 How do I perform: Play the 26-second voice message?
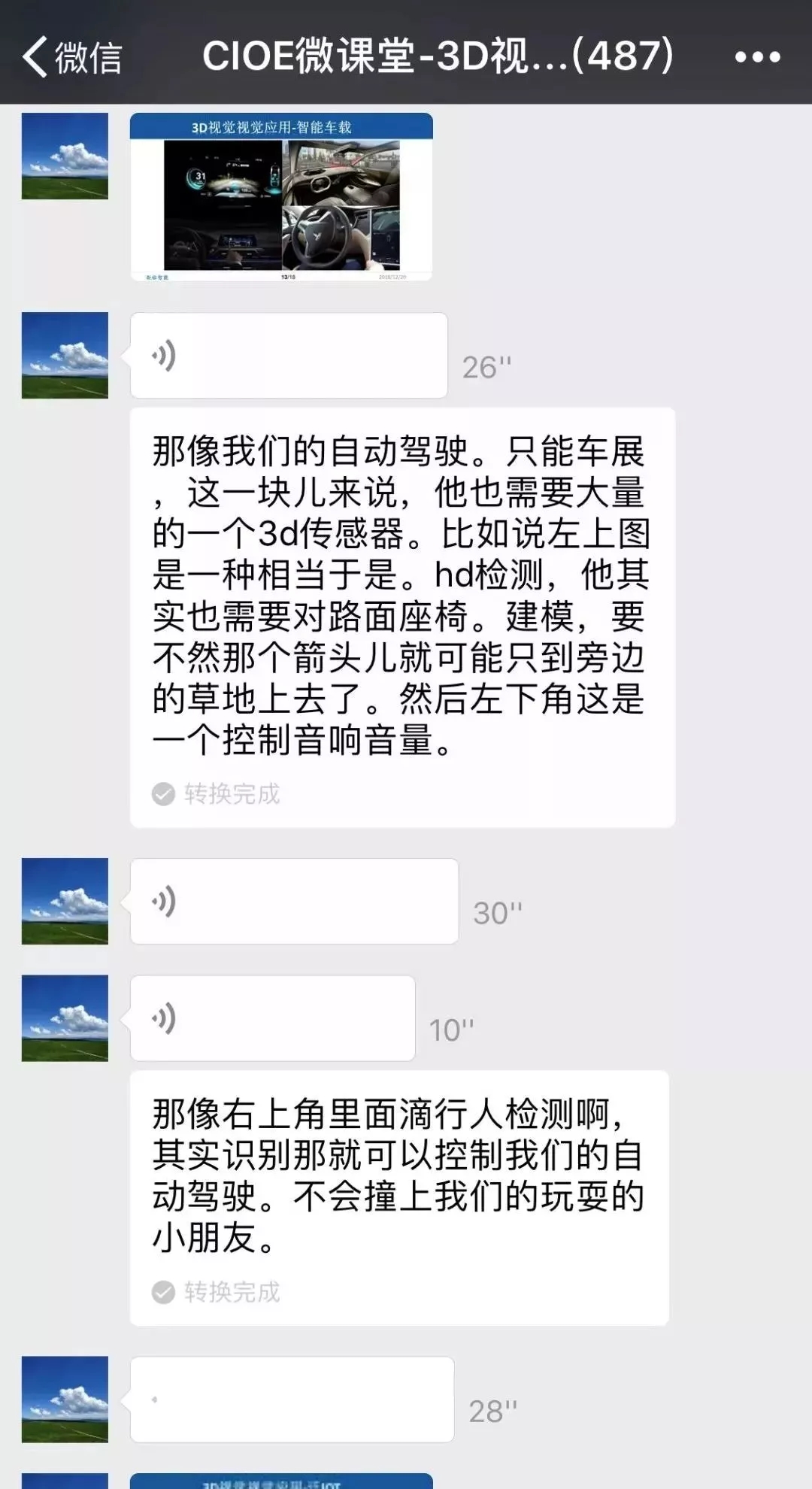point(289,356)
